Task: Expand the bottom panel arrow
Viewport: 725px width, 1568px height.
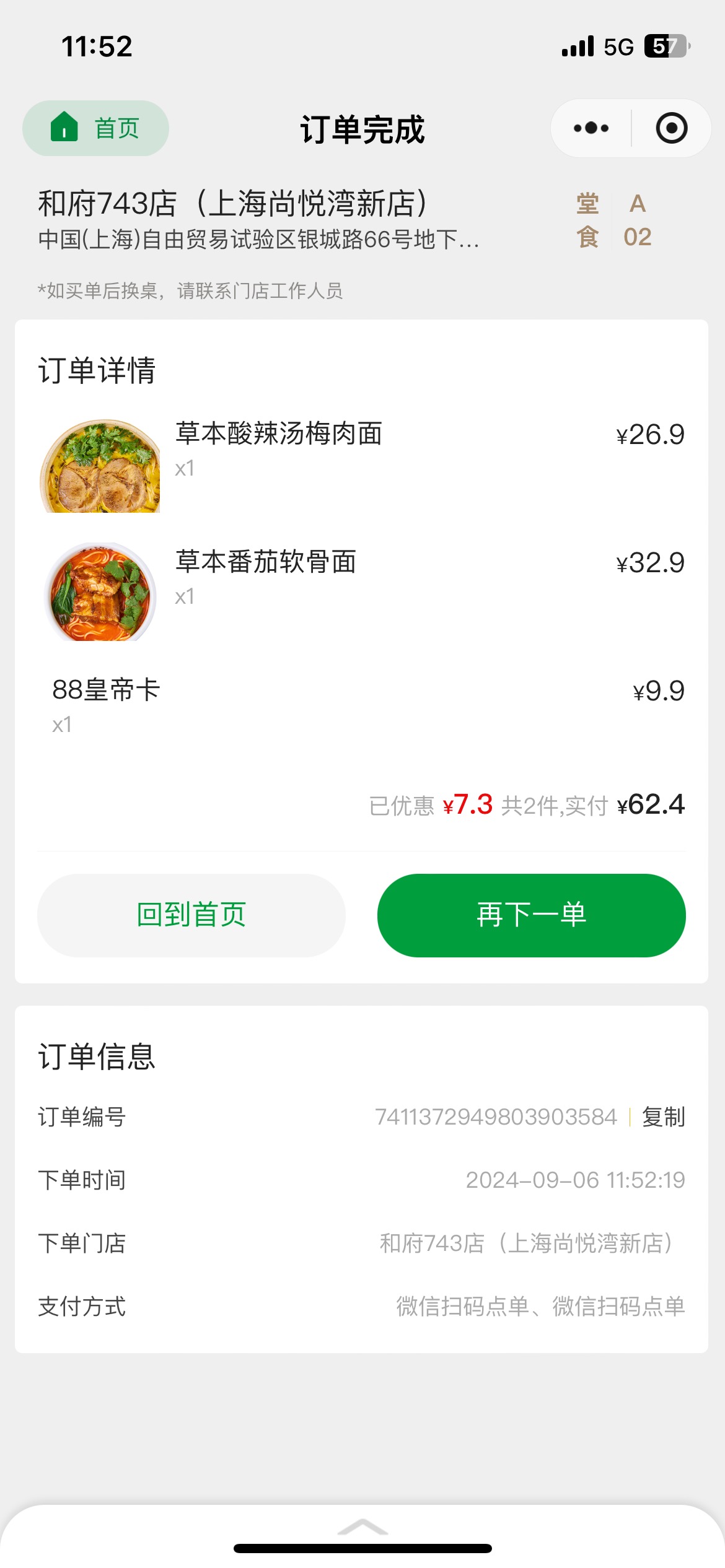Action: click(362, 1528)
